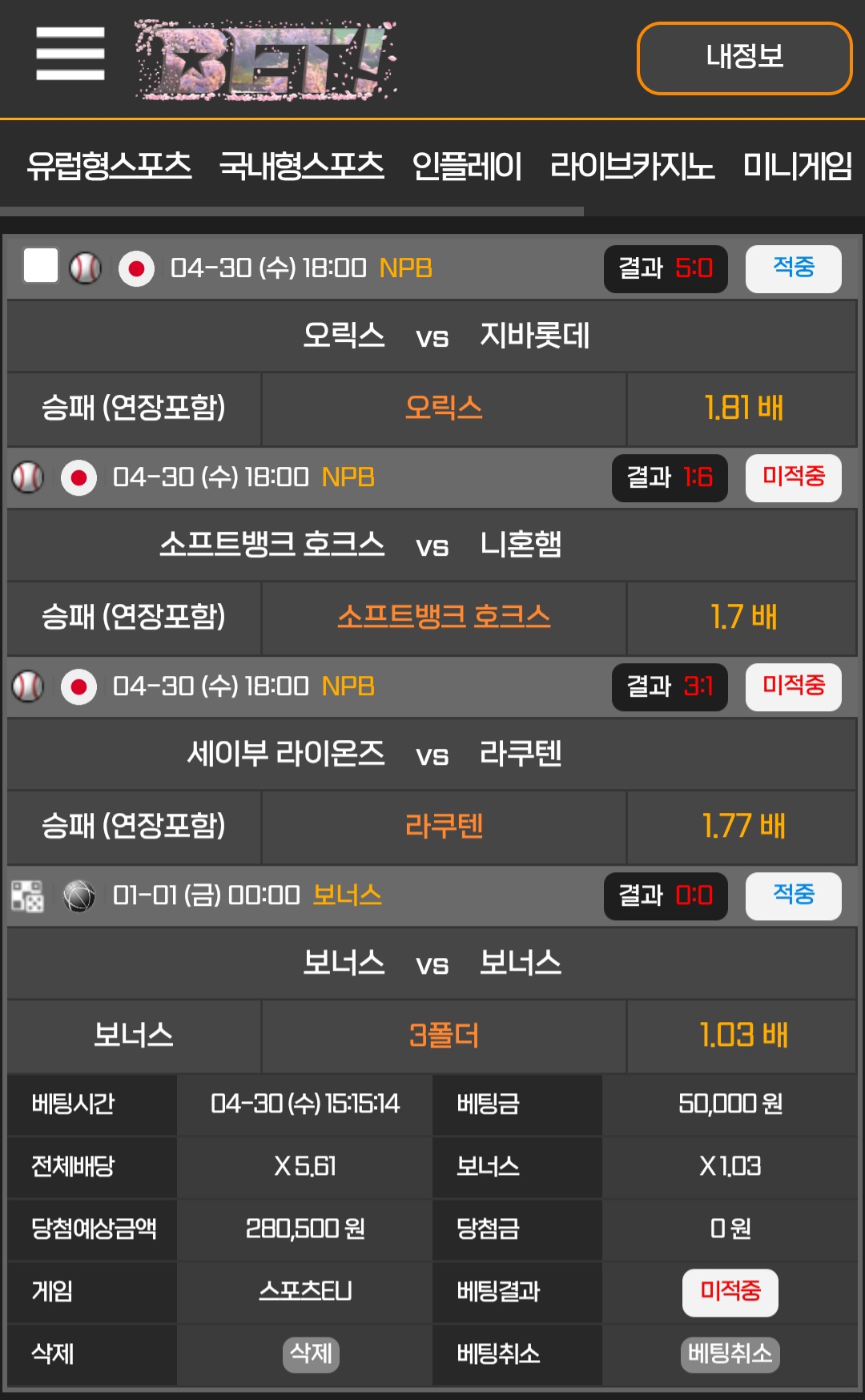The image size is (865, 1400).
Task: Switch to 국내형스포츠 tab
Action: [302, 166]
